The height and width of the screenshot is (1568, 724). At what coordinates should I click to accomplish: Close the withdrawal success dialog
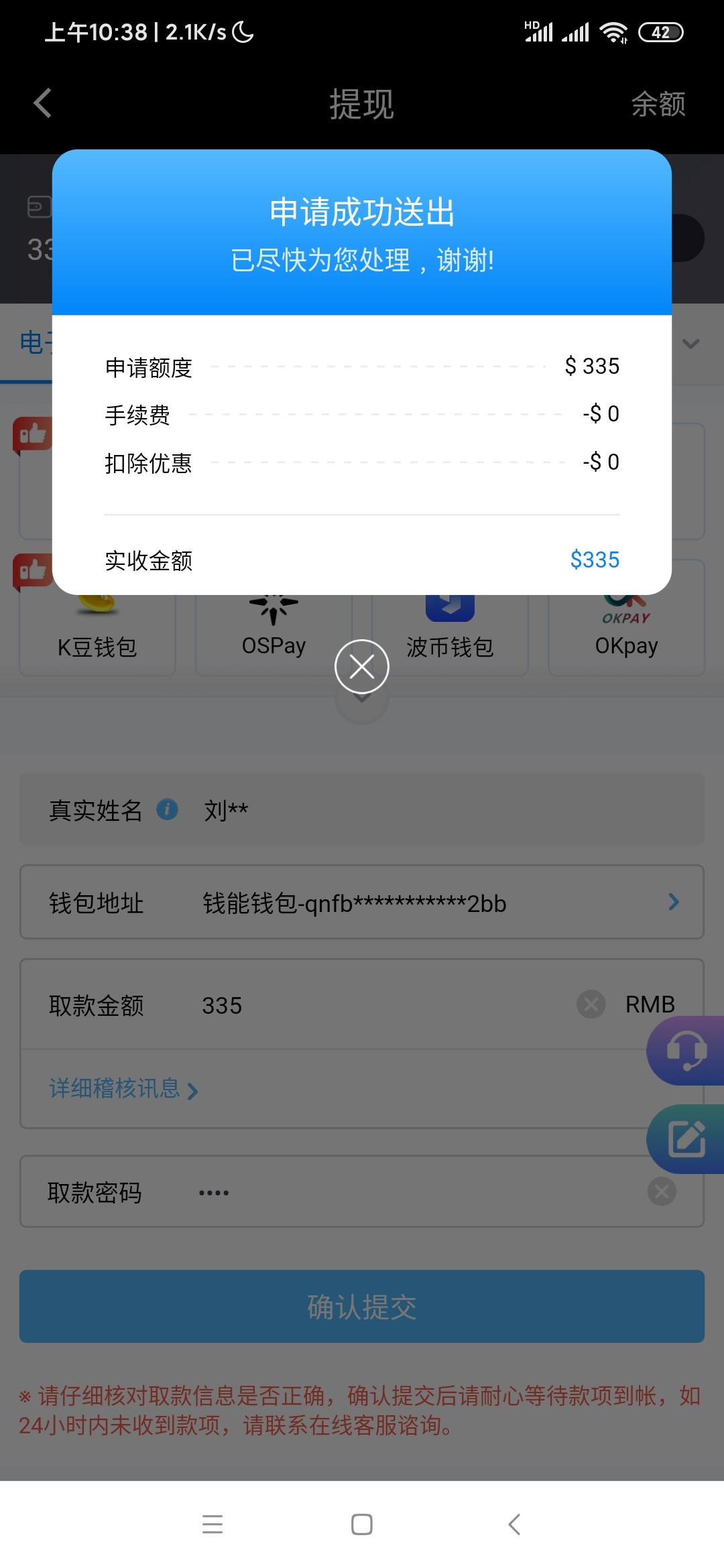point(362,667)
